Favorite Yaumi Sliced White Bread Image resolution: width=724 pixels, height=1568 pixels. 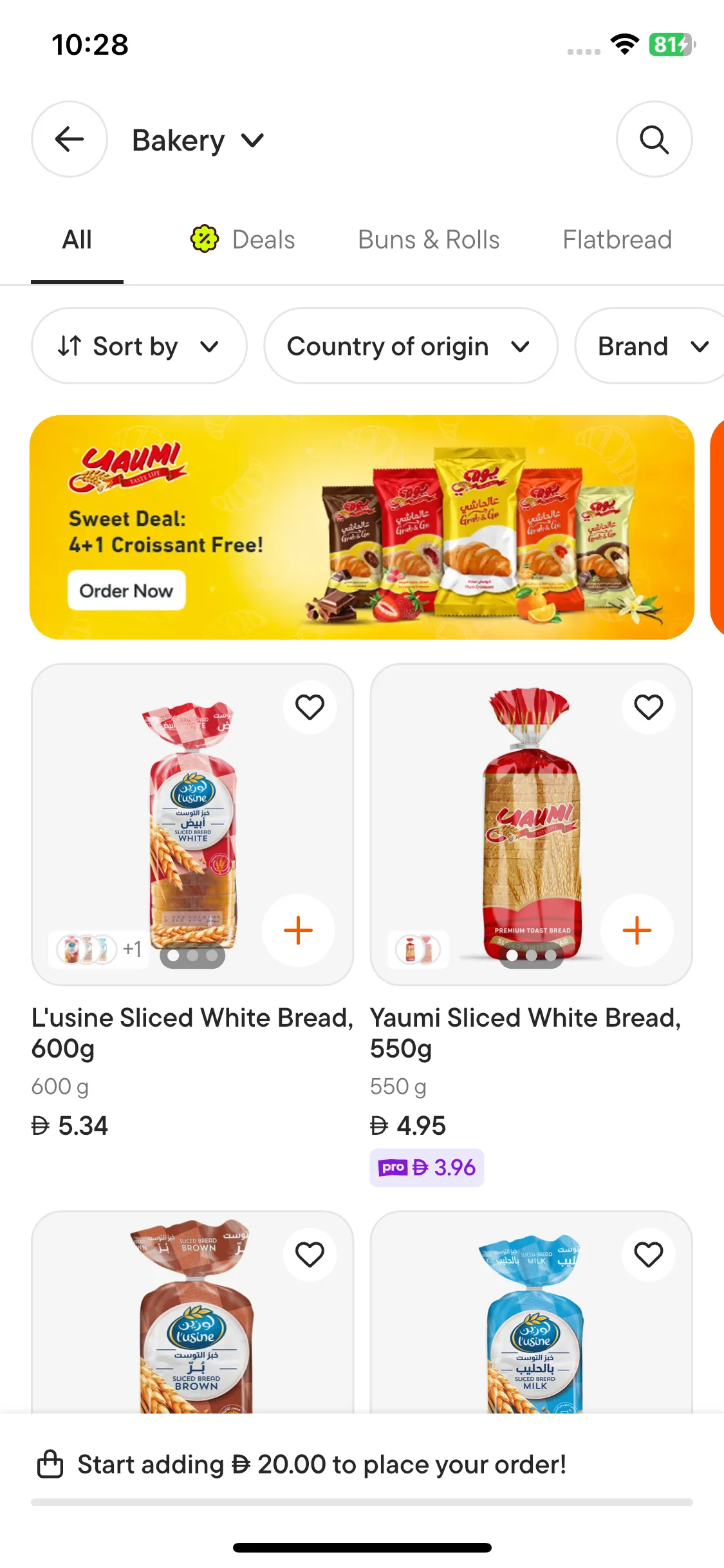pos(648,707)
